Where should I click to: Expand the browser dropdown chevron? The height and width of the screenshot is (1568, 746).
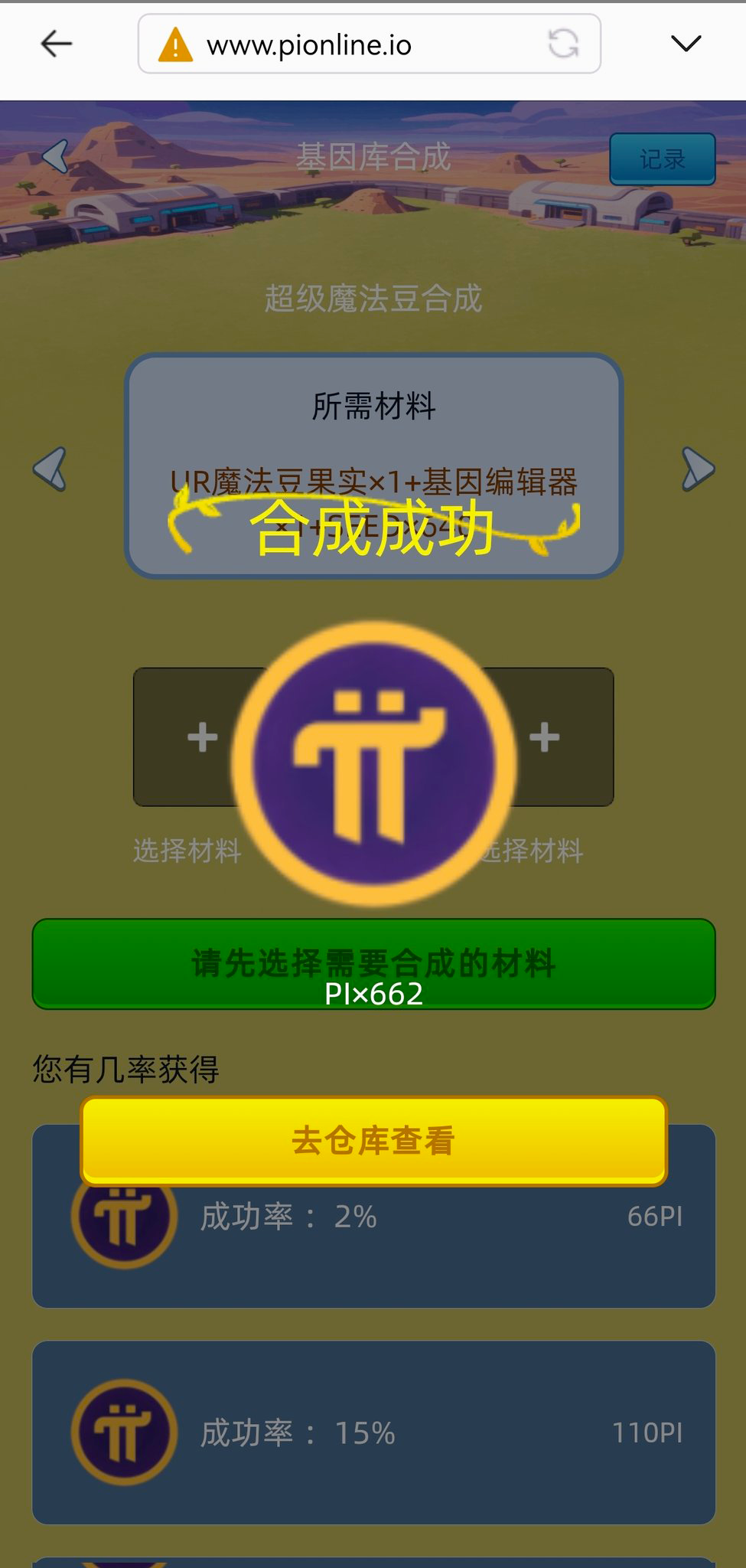coord(686,44)
